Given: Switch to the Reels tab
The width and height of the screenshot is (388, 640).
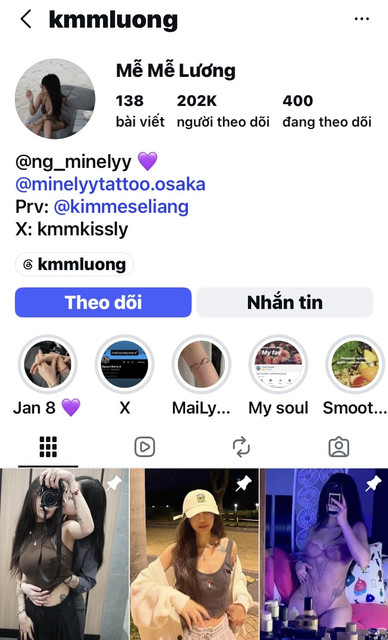Looking at the screenshot, I should coord(145,447).
